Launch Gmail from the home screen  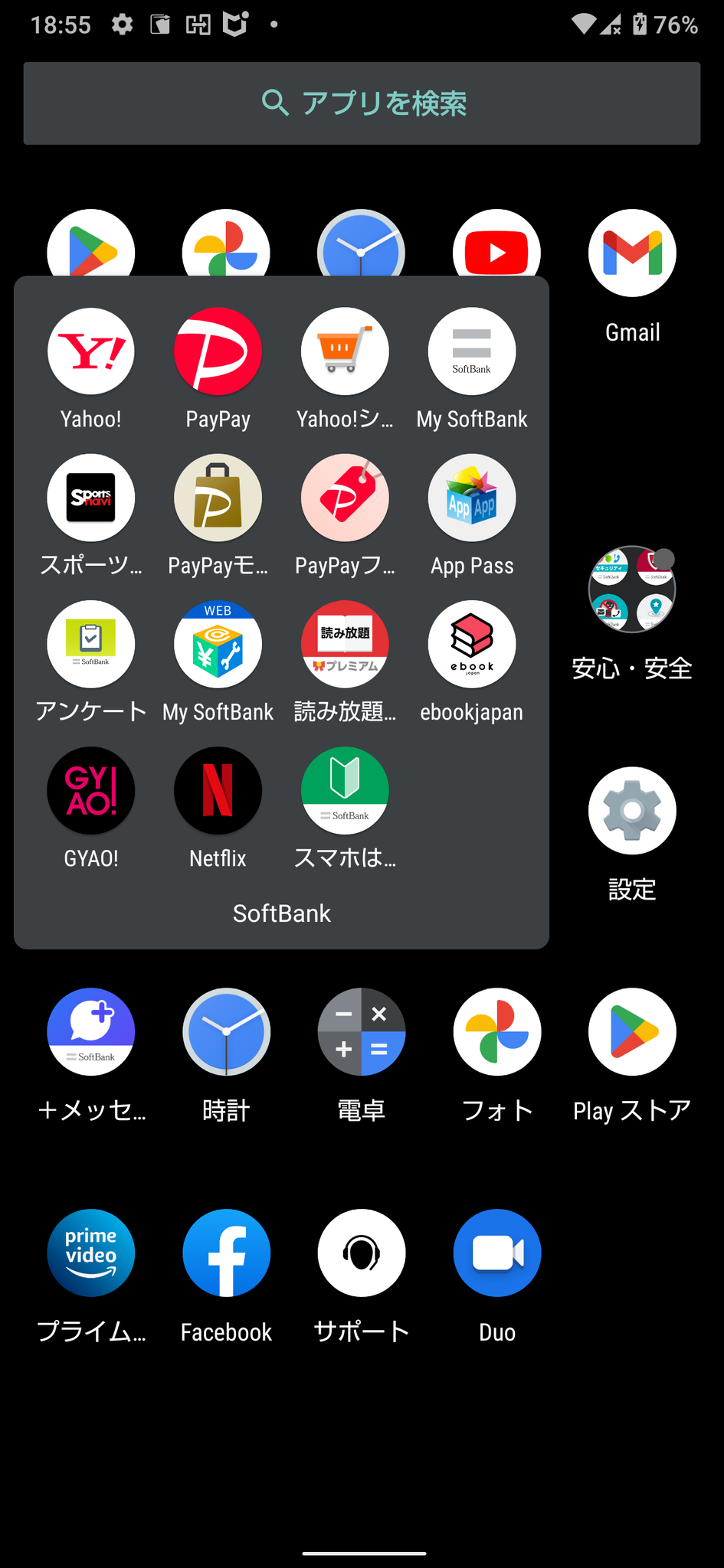631,253
